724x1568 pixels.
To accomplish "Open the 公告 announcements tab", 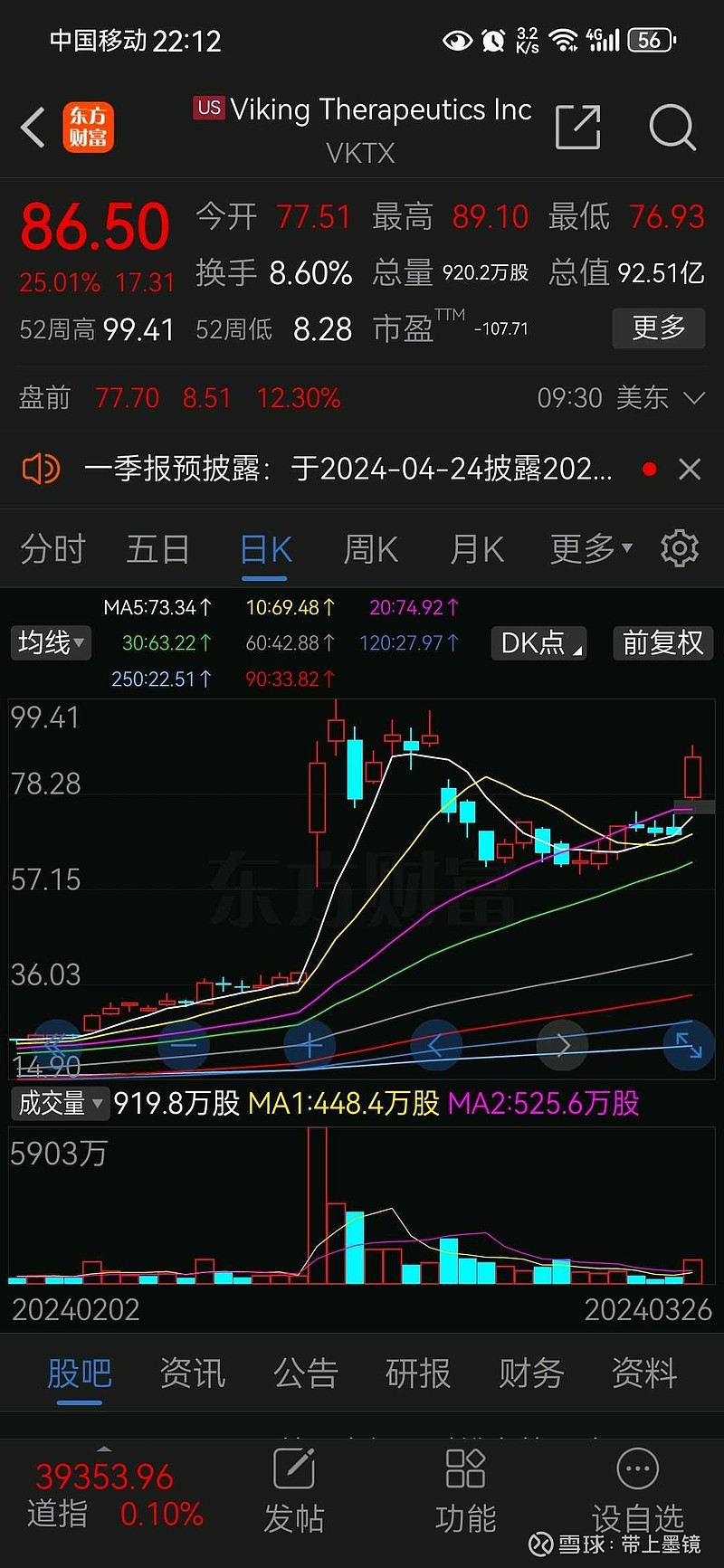I will [305, 1373].
